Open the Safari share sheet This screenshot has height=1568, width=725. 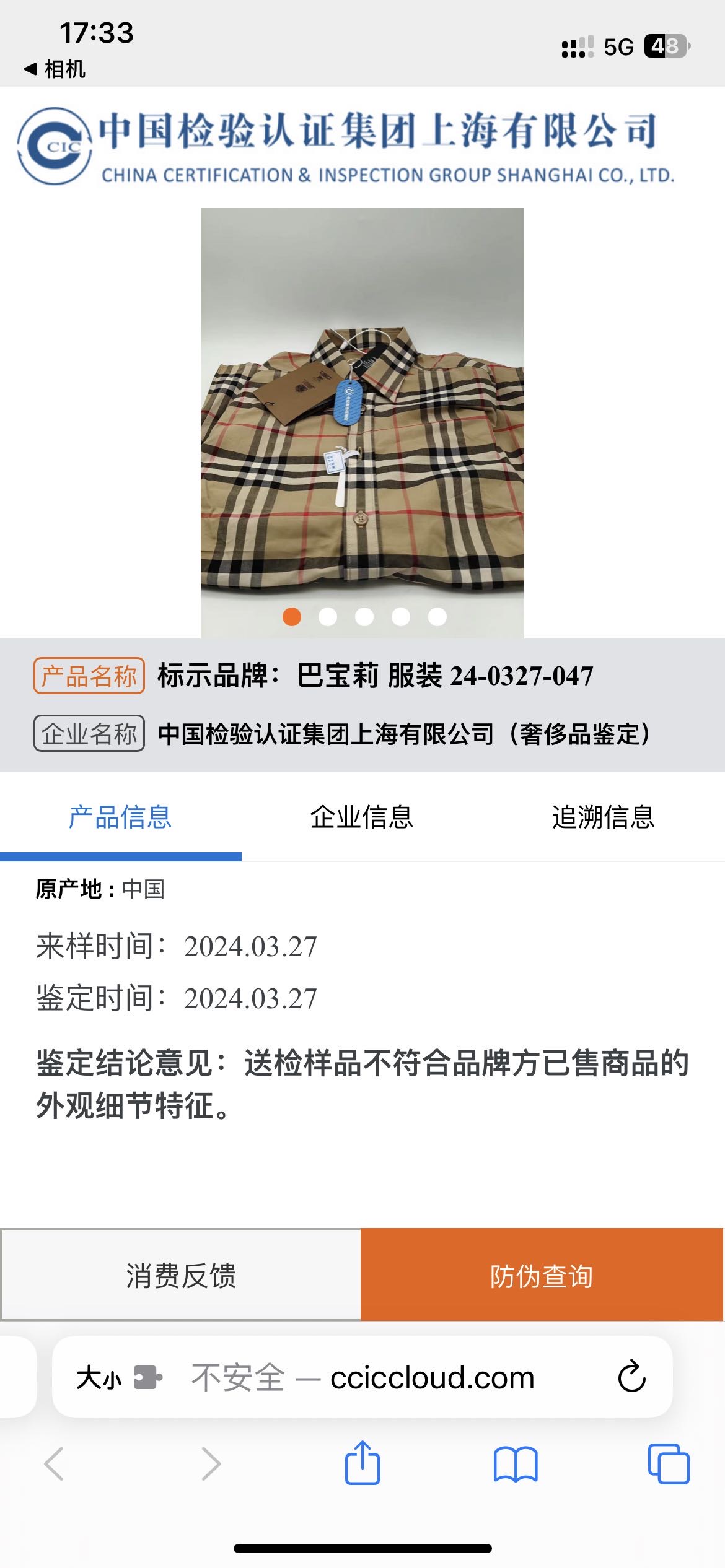362,1463
